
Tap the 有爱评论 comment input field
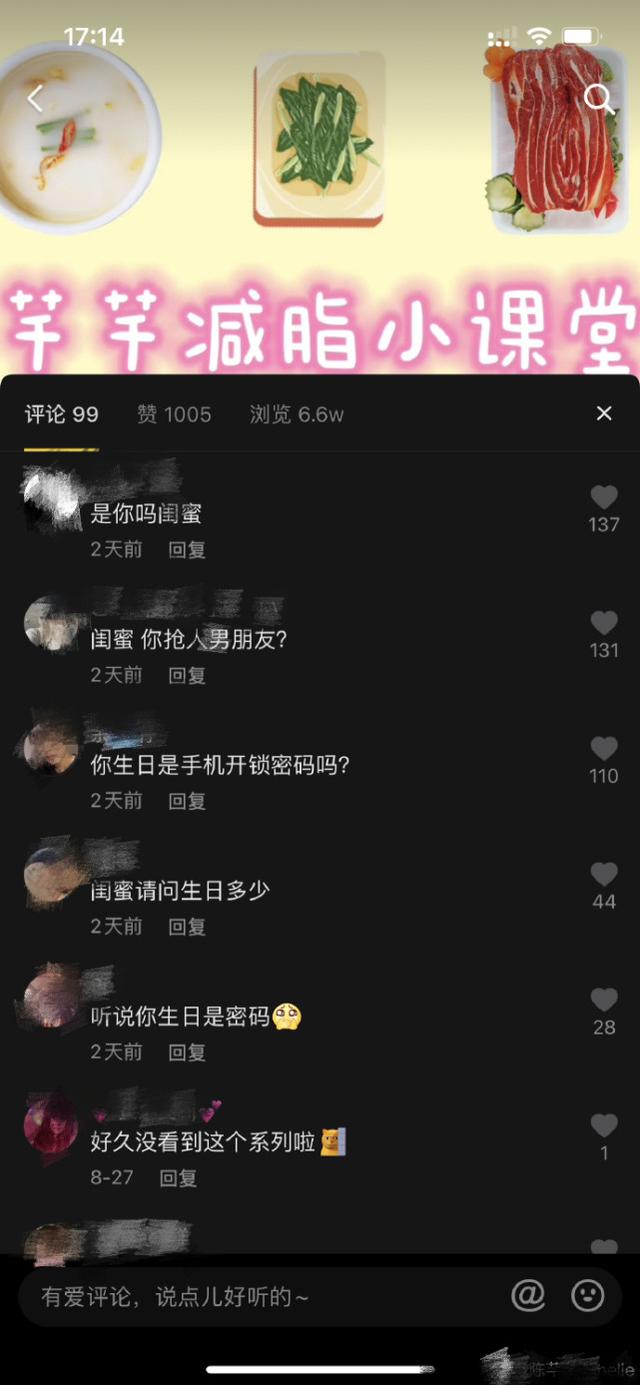(260, 1297)
